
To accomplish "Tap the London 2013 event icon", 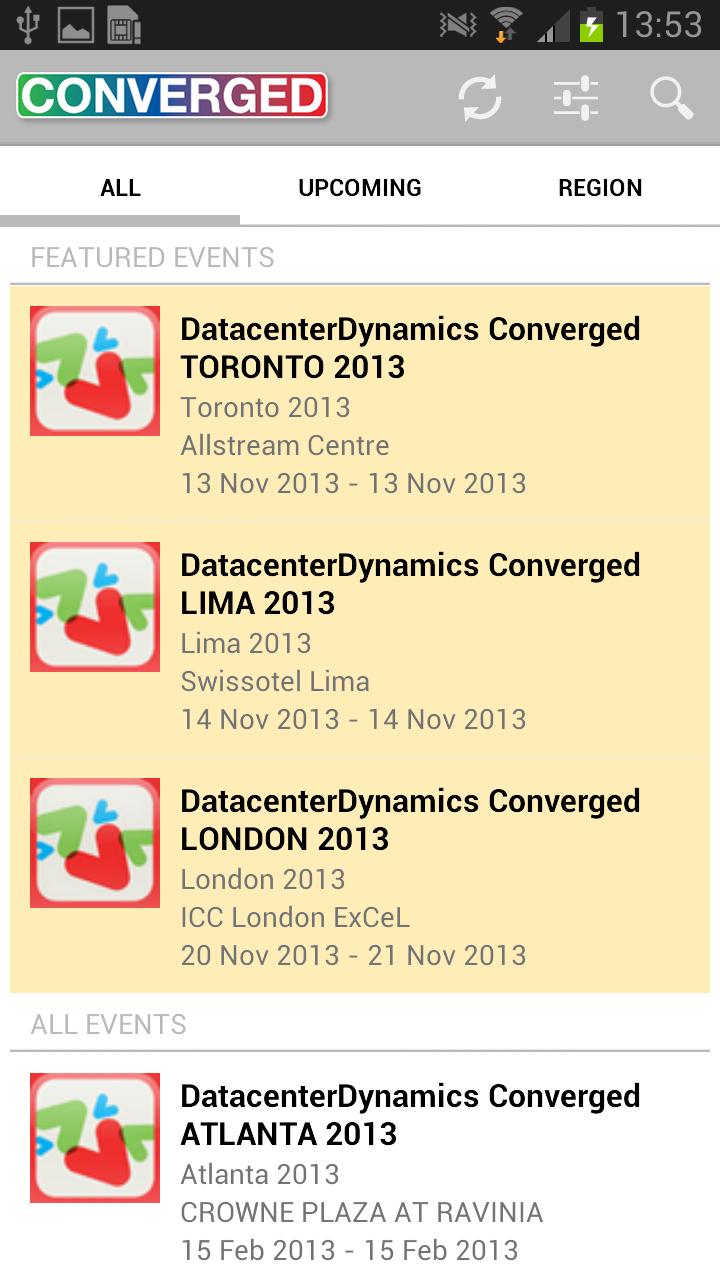I will [94, 842].
